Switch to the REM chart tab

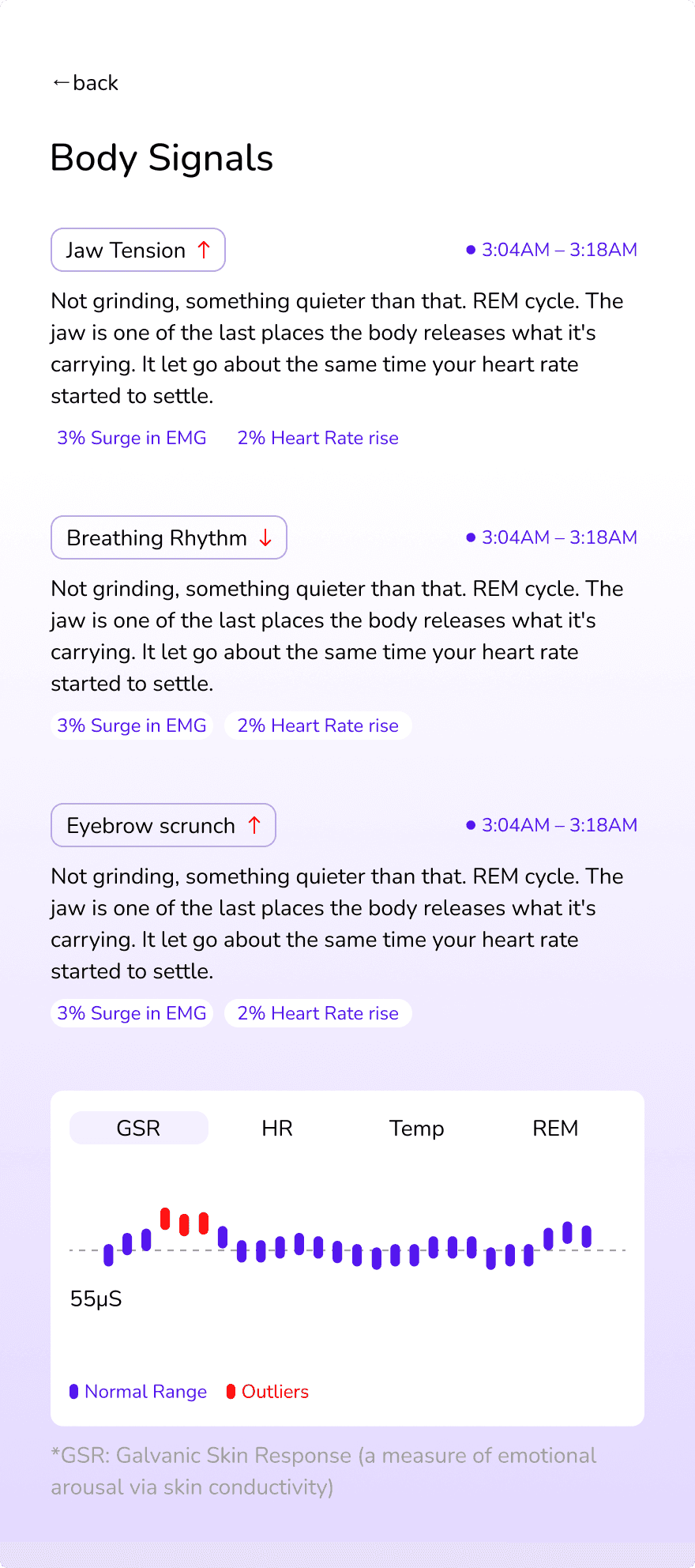pos(555,1128)
